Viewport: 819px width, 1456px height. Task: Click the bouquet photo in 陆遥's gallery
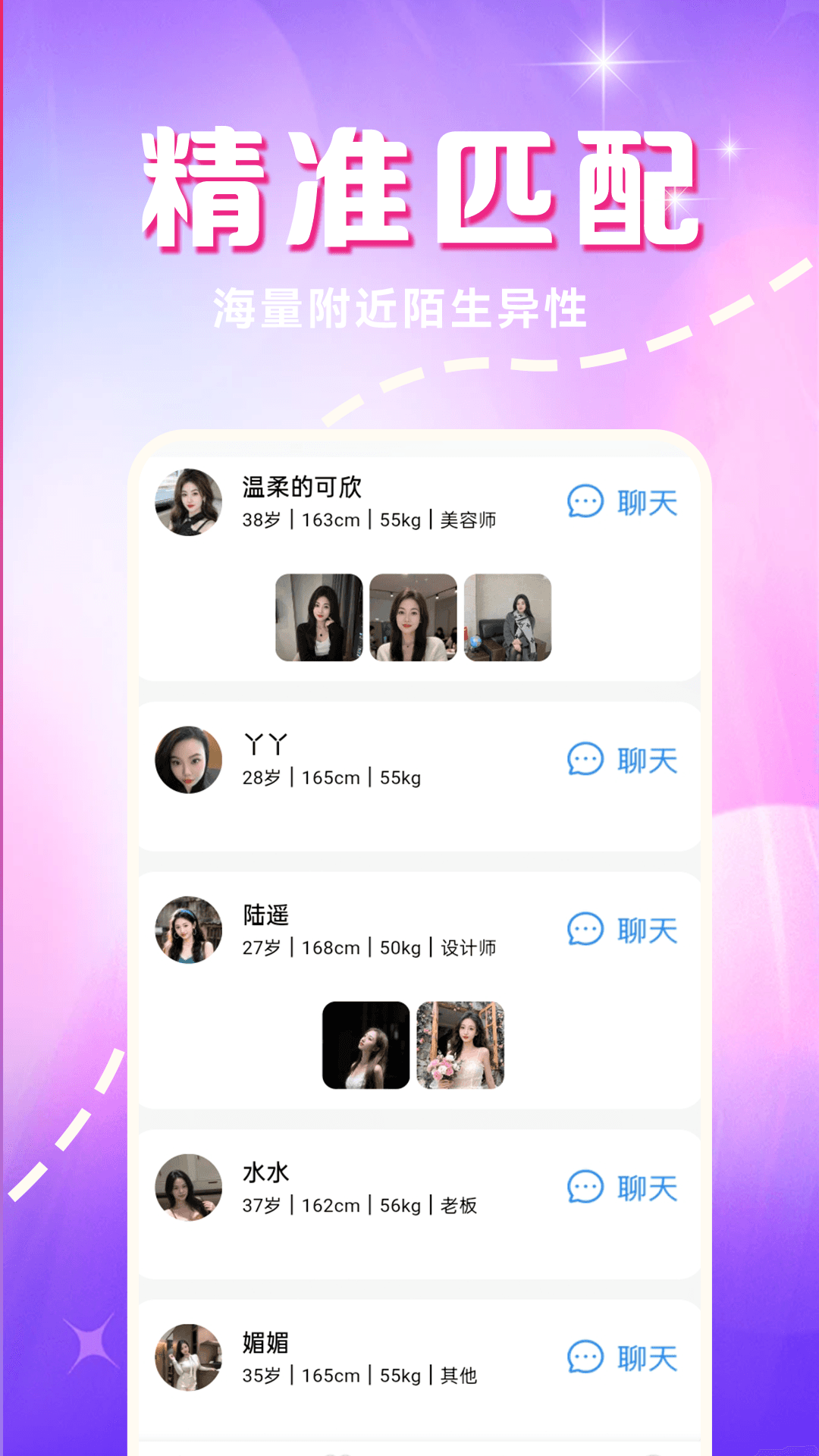click(x=462, y=1046)
